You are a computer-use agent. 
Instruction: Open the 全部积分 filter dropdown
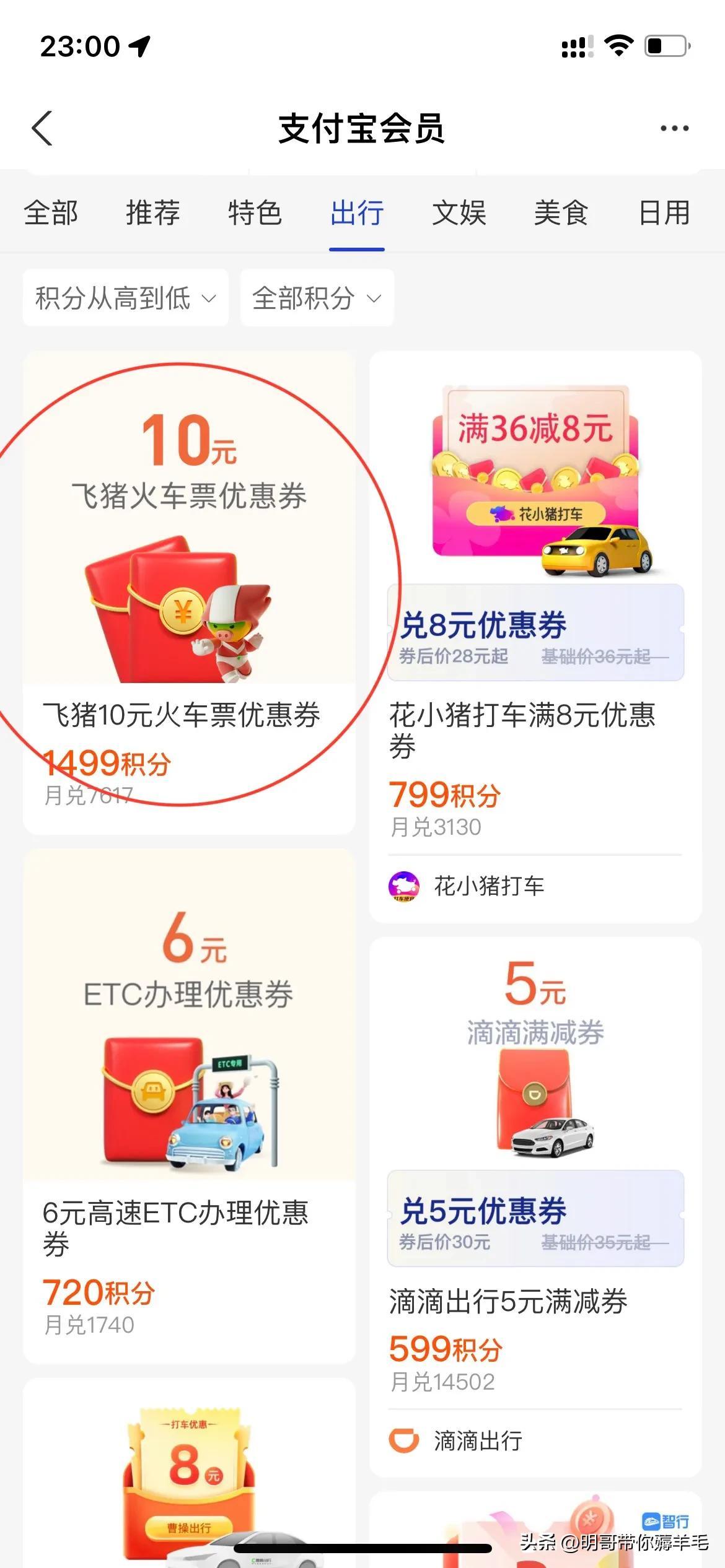[x=317, y=298]
